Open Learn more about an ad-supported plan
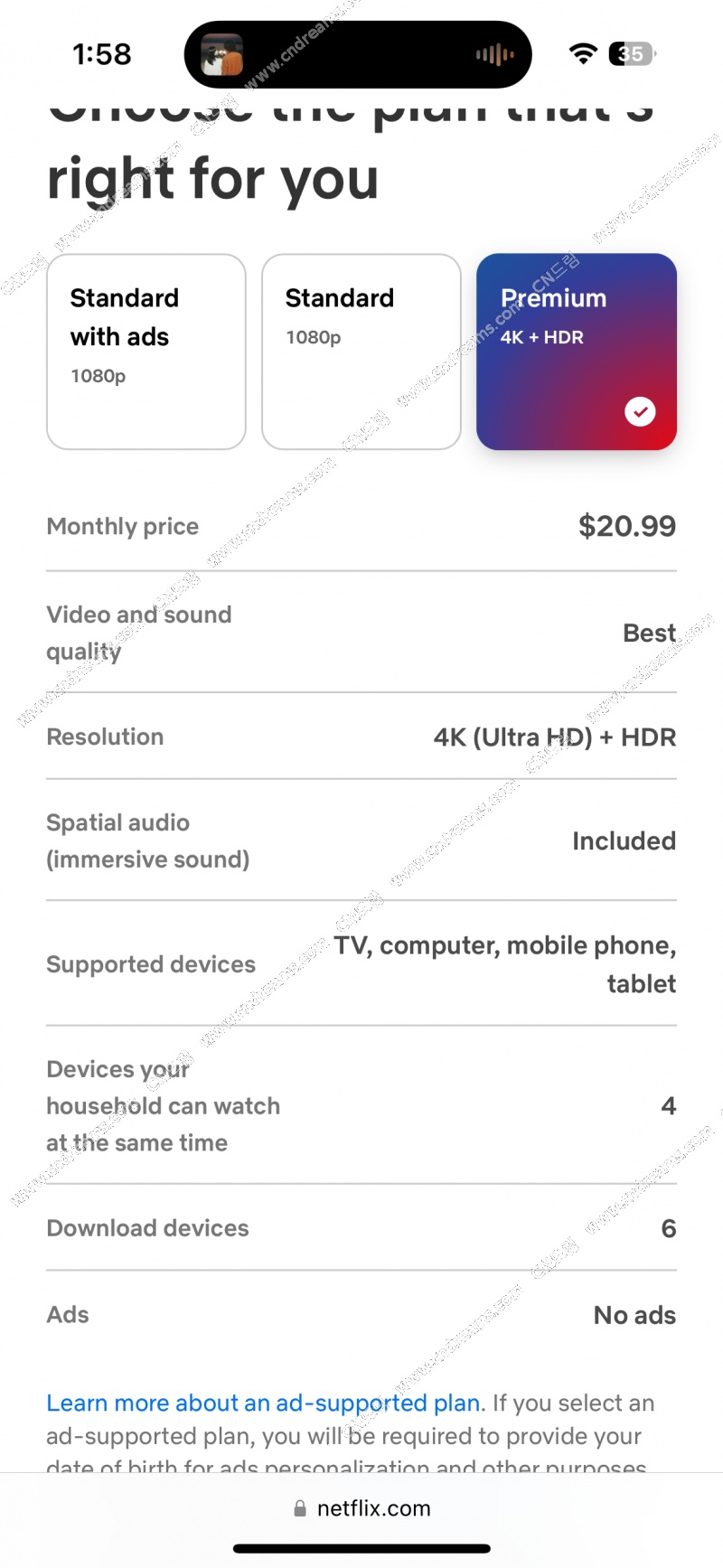Screen dimensions: 723x1568 pyautogui.click(x=264, y=1403)
